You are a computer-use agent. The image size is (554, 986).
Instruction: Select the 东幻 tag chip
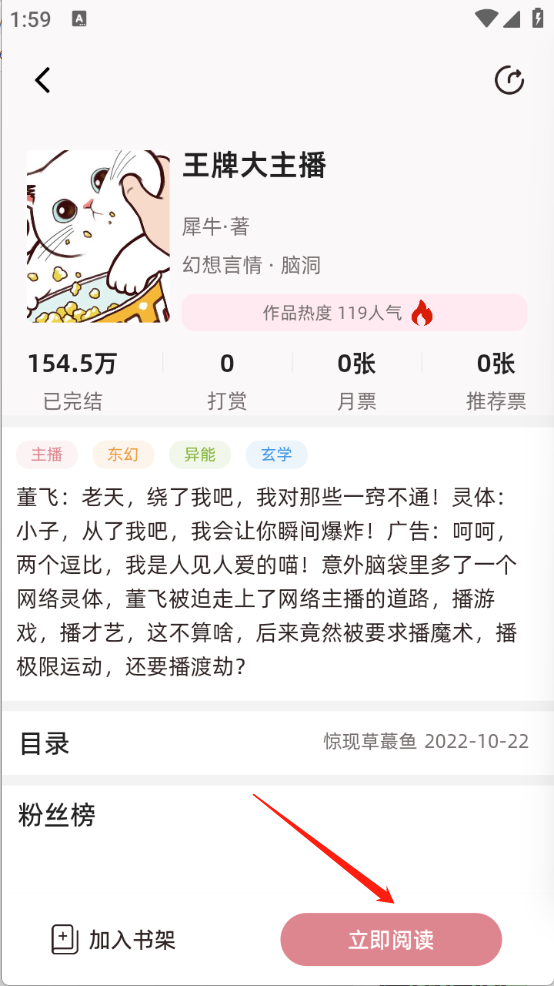tap(123, 455)
